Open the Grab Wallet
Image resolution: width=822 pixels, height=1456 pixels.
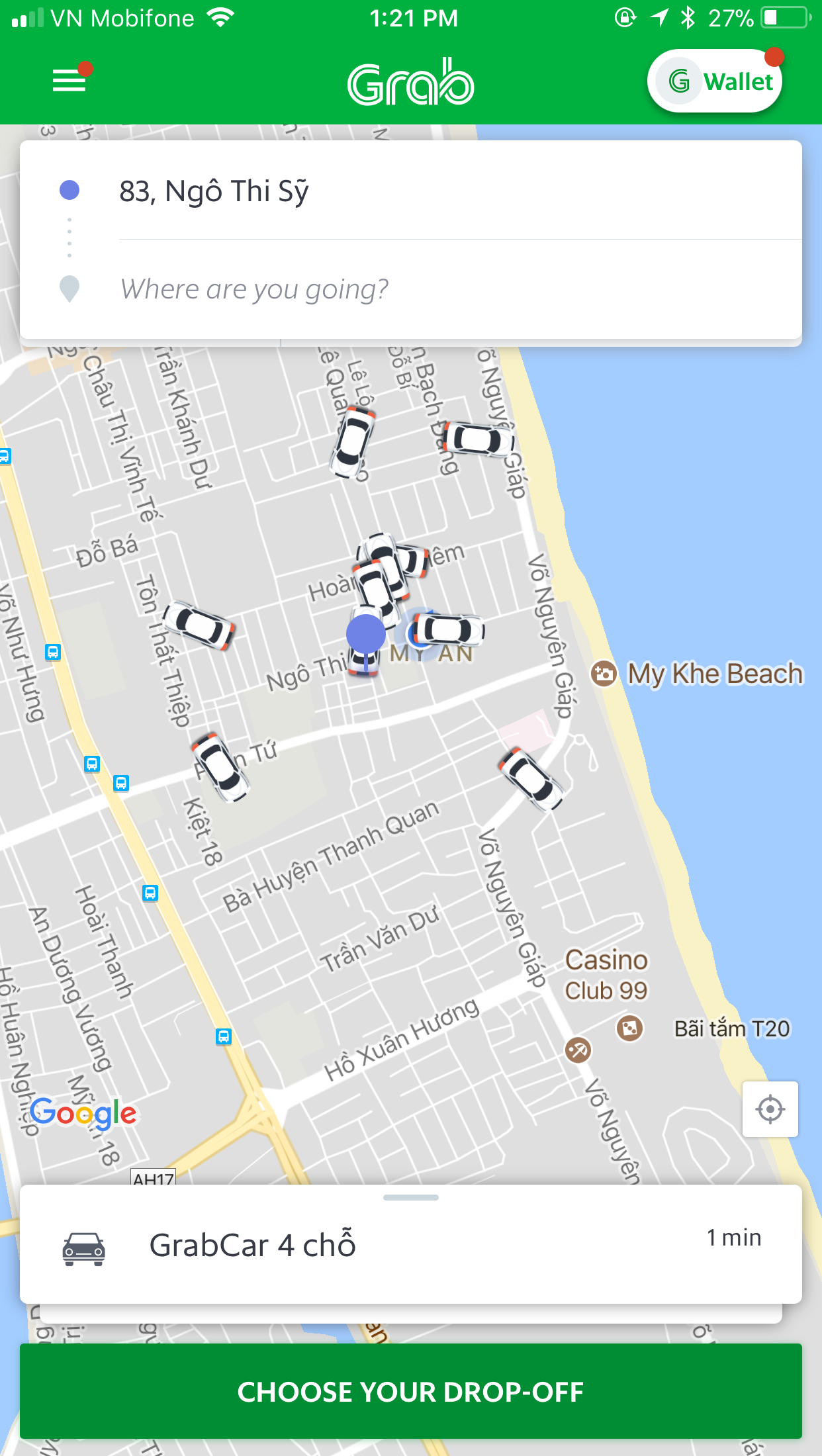pyautogui.click(x=715, y=81)
